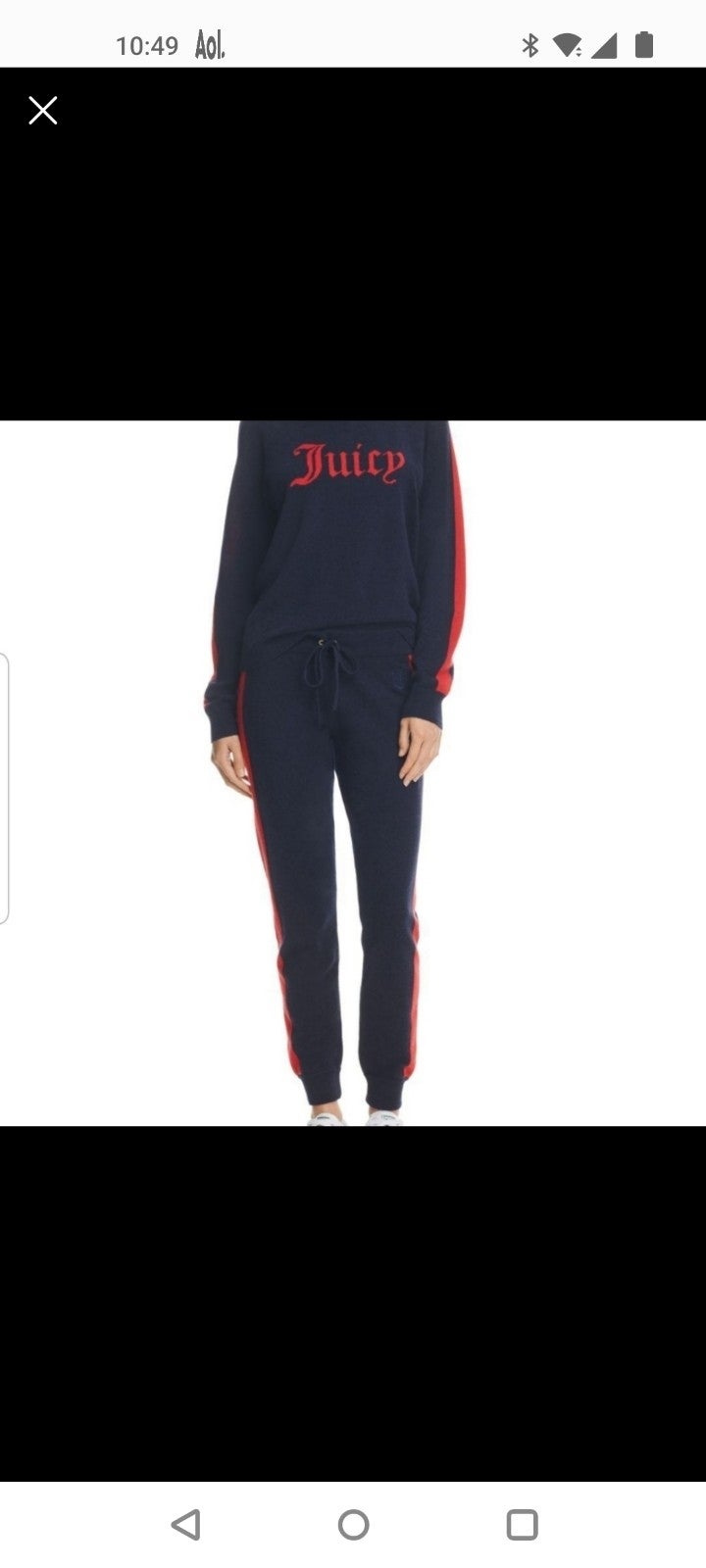Close the full-screen image viewer
706x1568 pixels.
[43, 111]
